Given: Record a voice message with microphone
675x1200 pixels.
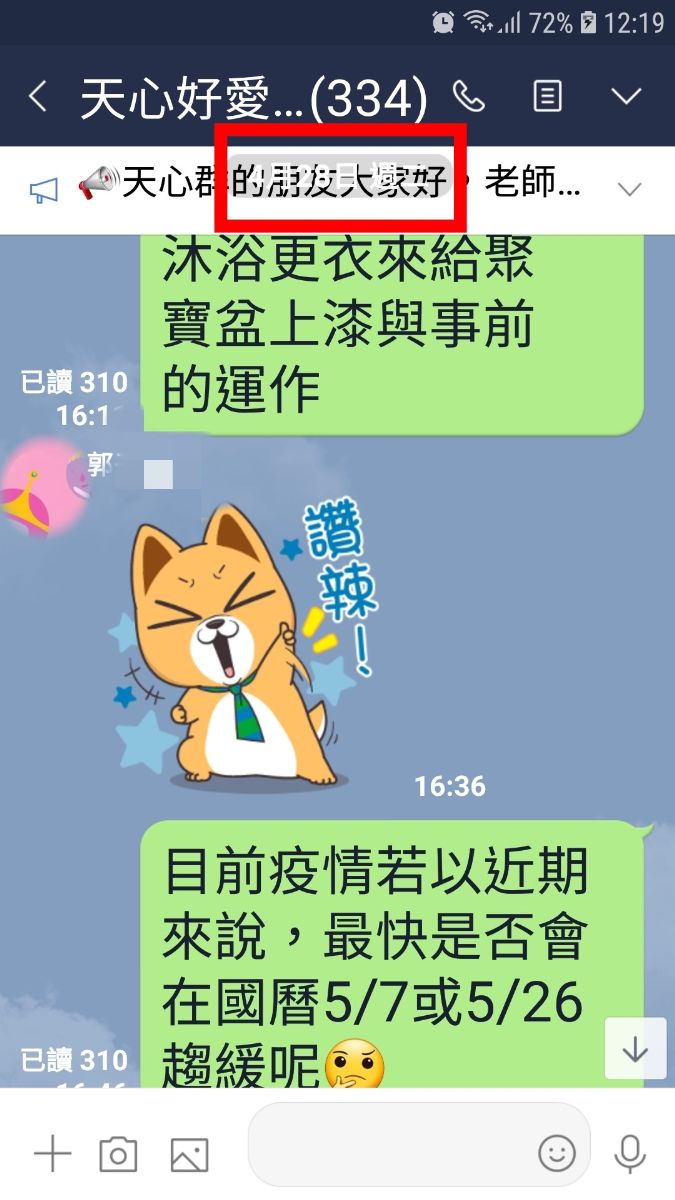Looking at the screenshot, I should click(630, 1153).
